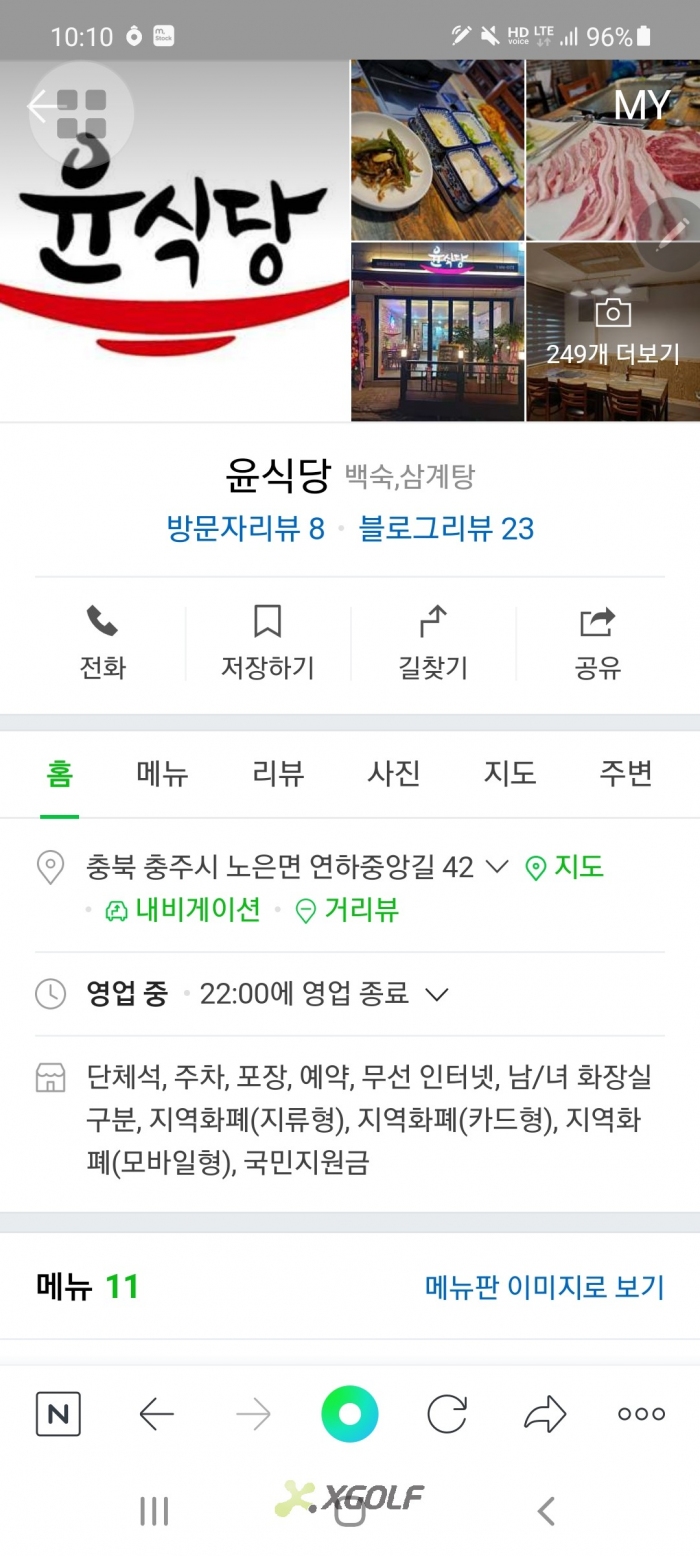Switch to the 지도 tab
Screen dimensions: 700x1556
point(510,773)
